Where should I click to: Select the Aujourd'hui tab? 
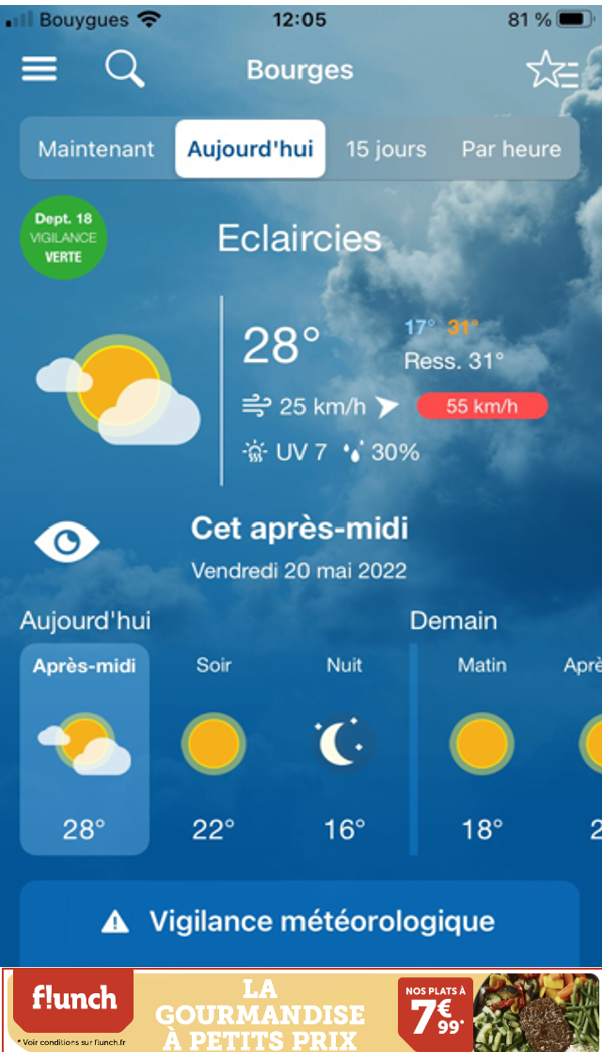[250, 149]
